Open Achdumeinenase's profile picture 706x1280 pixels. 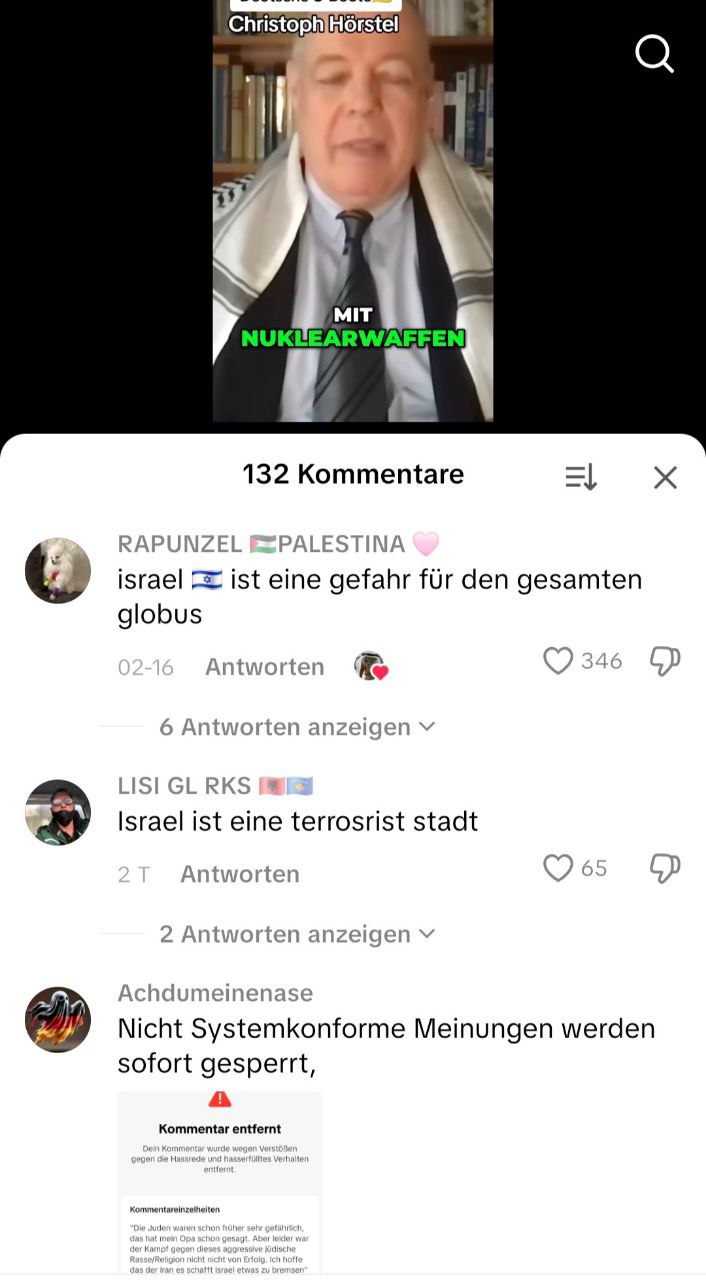point(58,1019)
